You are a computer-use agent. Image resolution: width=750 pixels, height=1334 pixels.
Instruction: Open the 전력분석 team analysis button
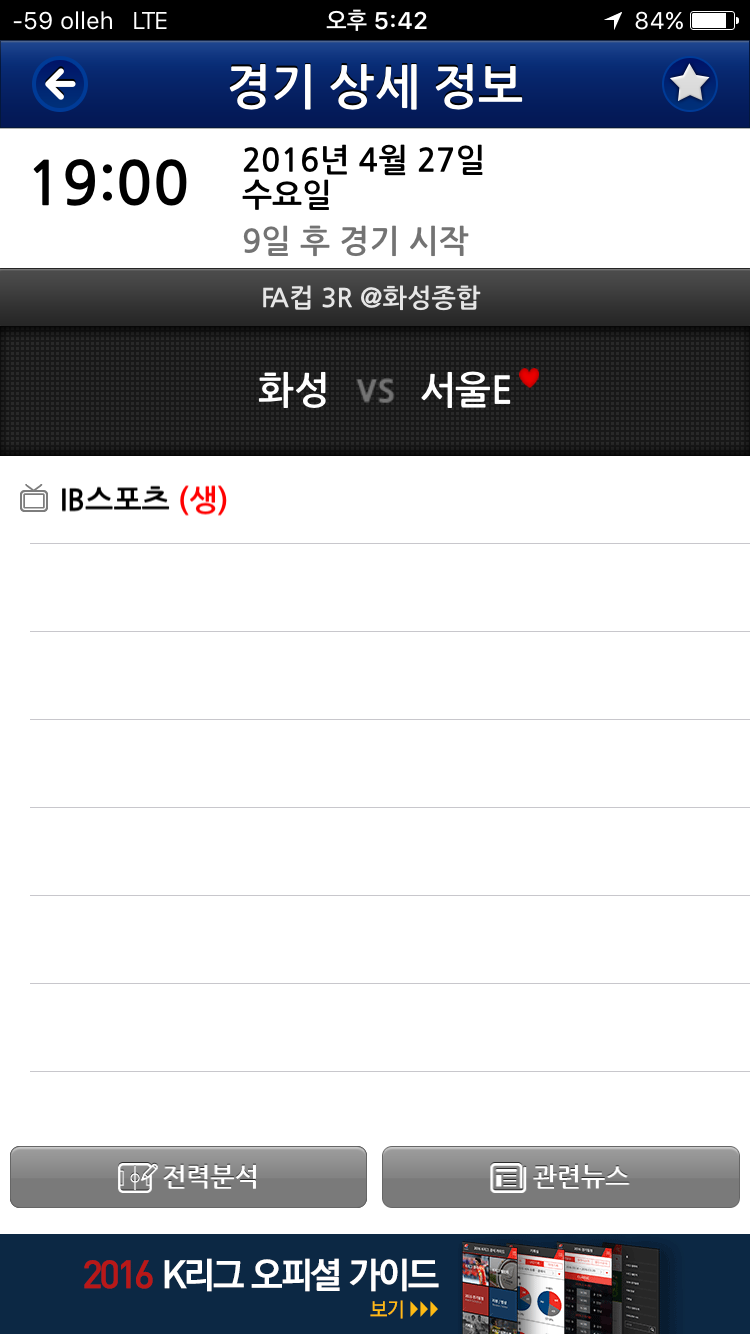(x=188, y=1177)
